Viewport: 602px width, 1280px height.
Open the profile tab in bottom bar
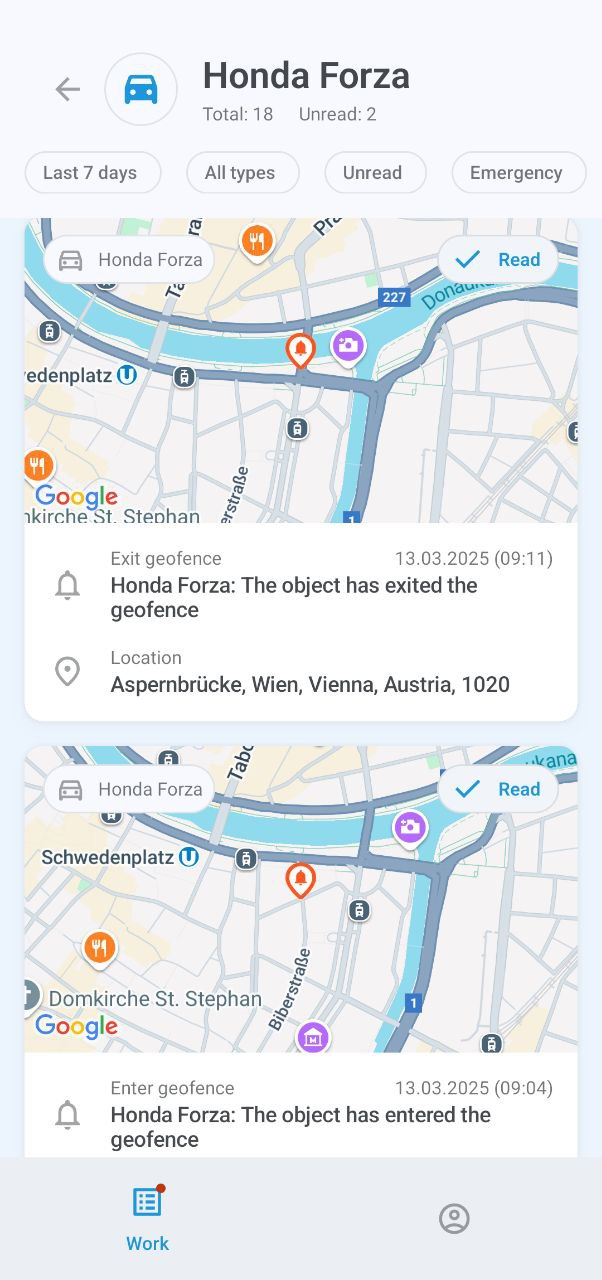point(454,1218)
